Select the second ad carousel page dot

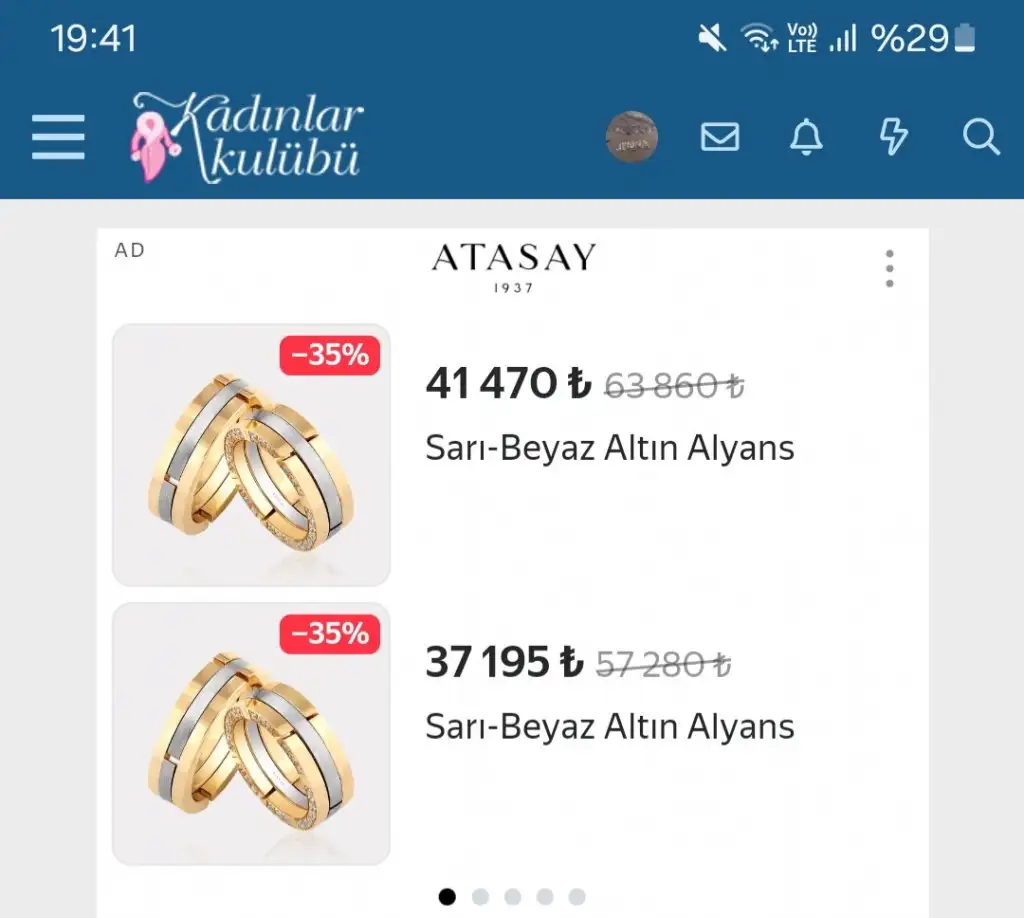(480, 896)
